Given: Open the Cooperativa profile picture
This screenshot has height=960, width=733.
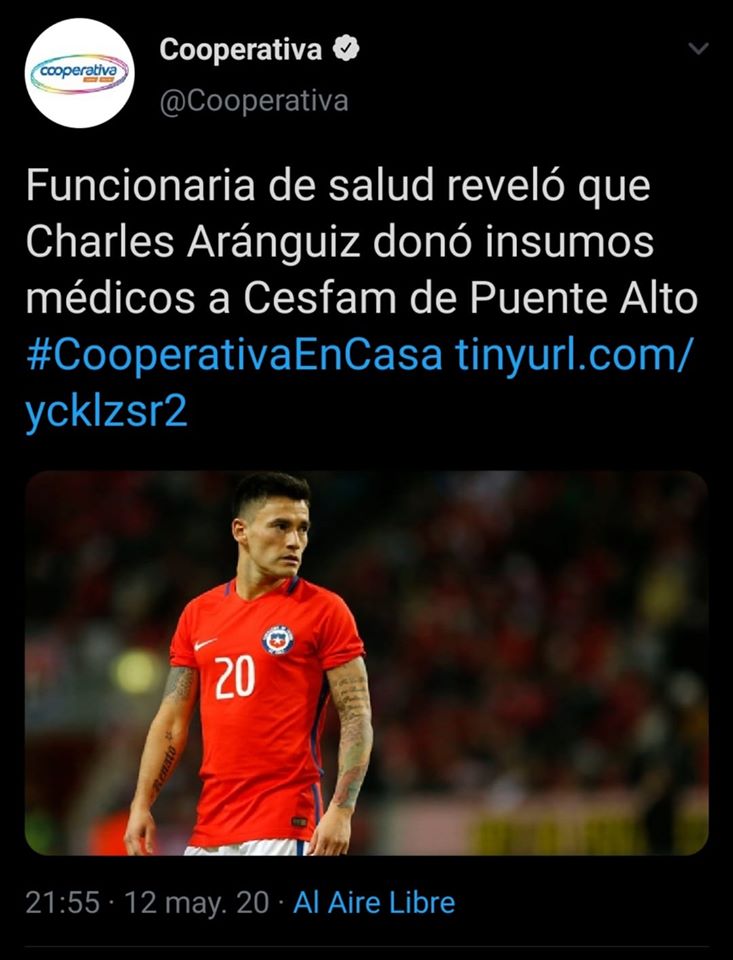Looking at the screenshot, I should pyautogui.click(x=80, y=73).
